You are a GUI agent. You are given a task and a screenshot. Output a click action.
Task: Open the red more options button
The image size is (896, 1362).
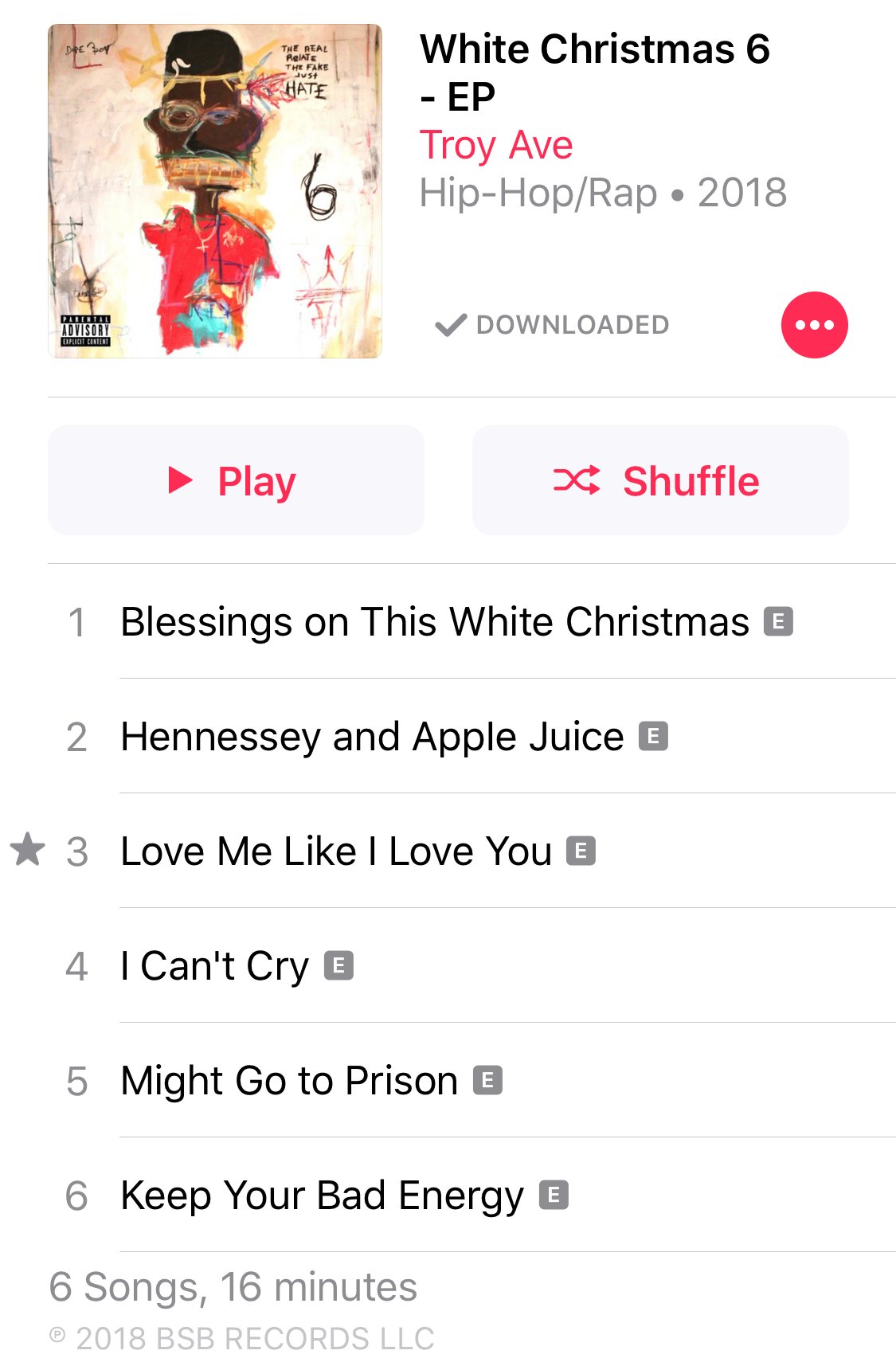click(814, 325)
